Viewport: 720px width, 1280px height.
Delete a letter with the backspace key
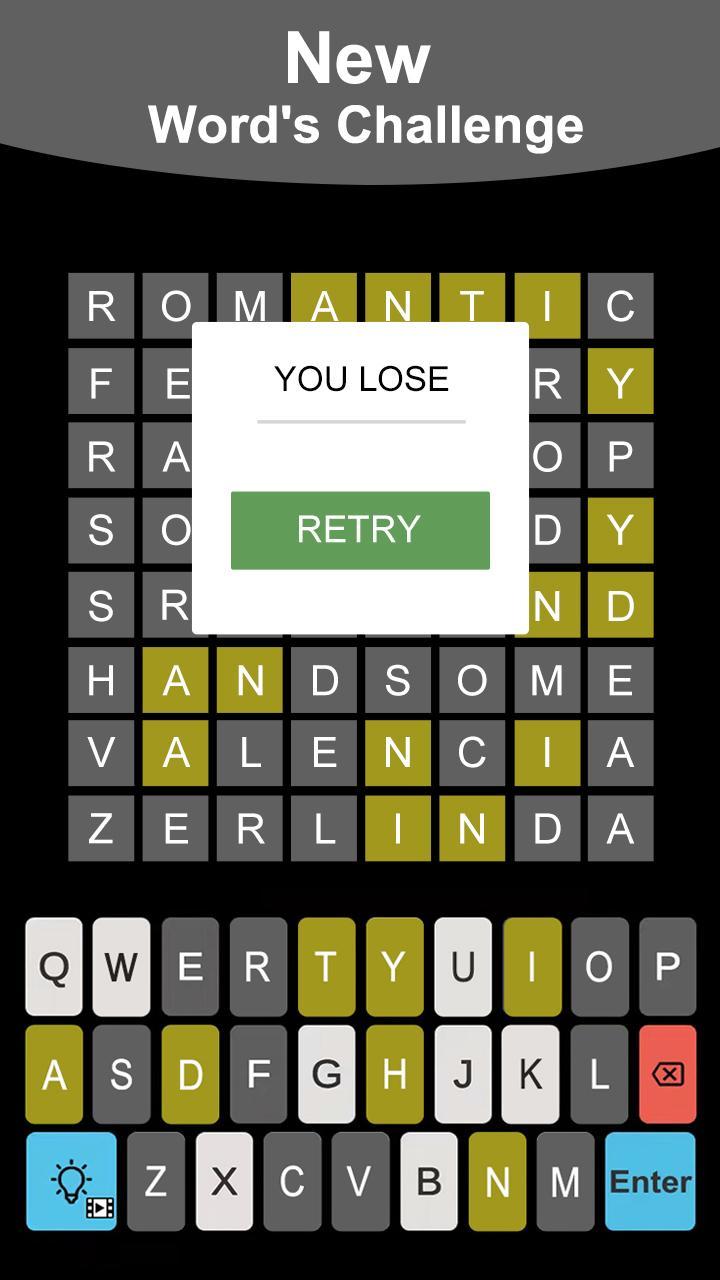tap(667, 1075)
